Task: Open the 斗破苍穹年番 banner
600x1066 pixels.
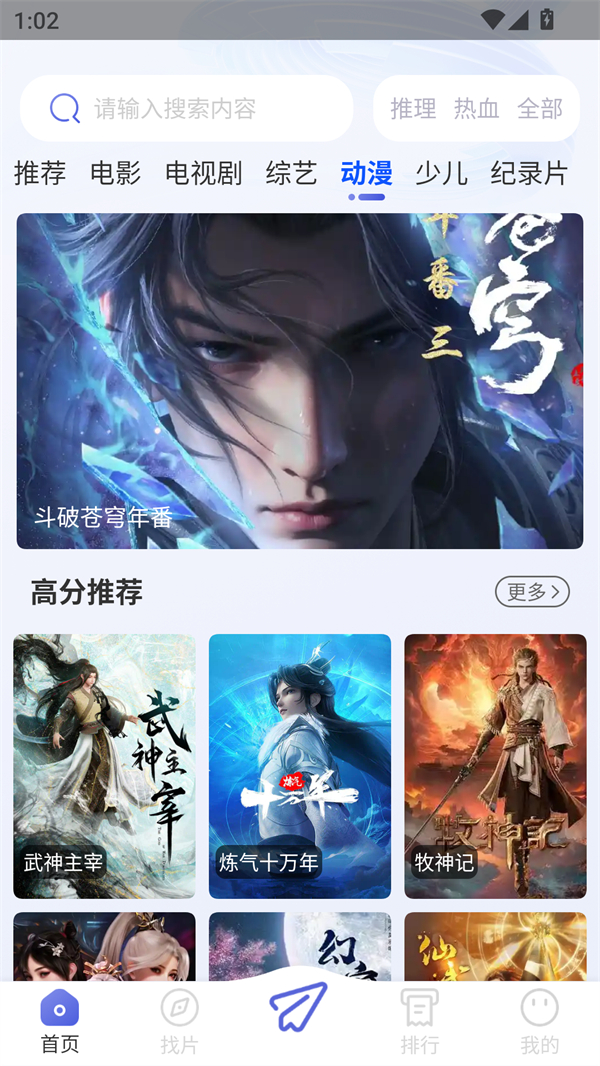Action: (x=300, y=380)
